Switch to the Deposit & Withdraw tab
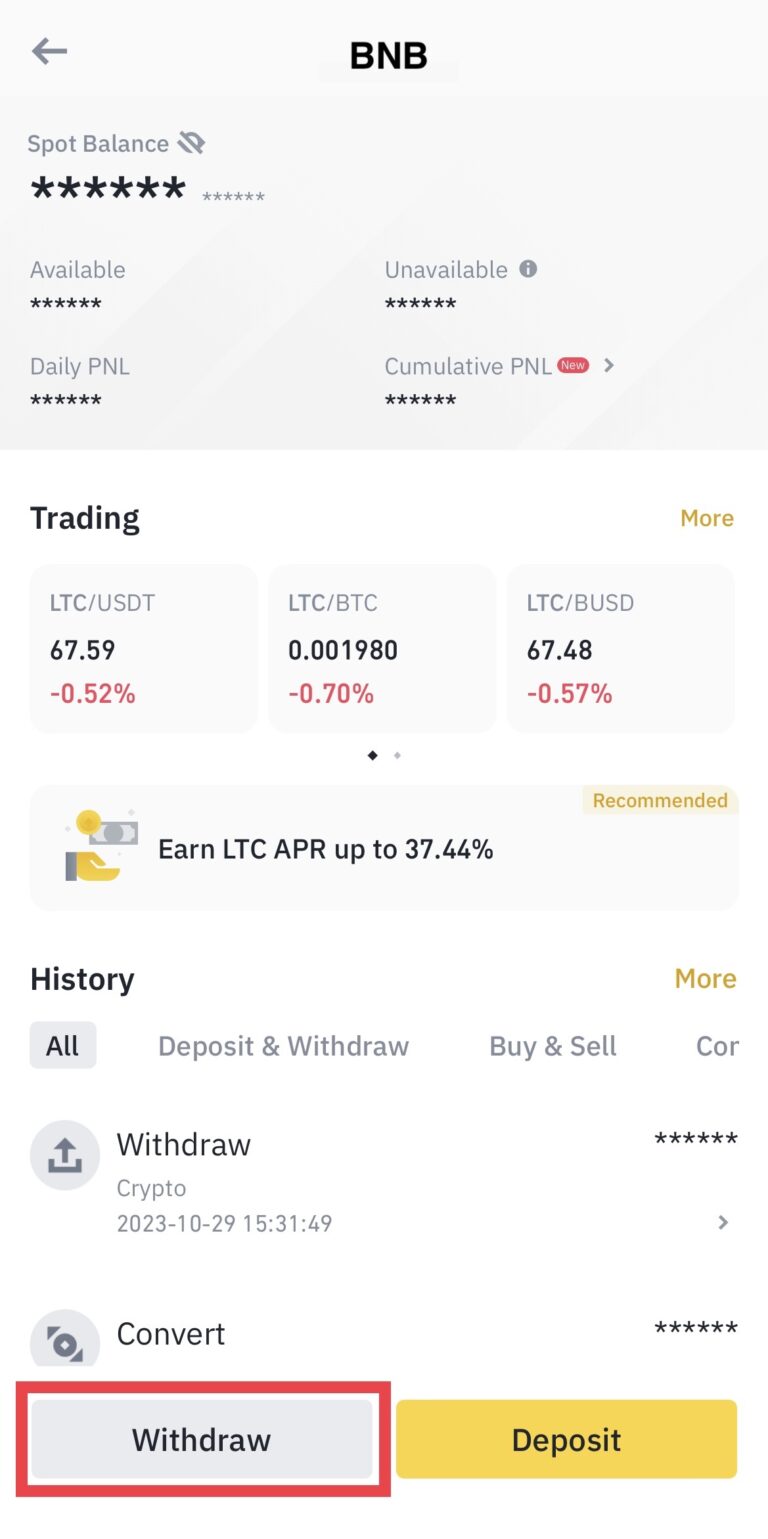 [x=283, y=1045]
